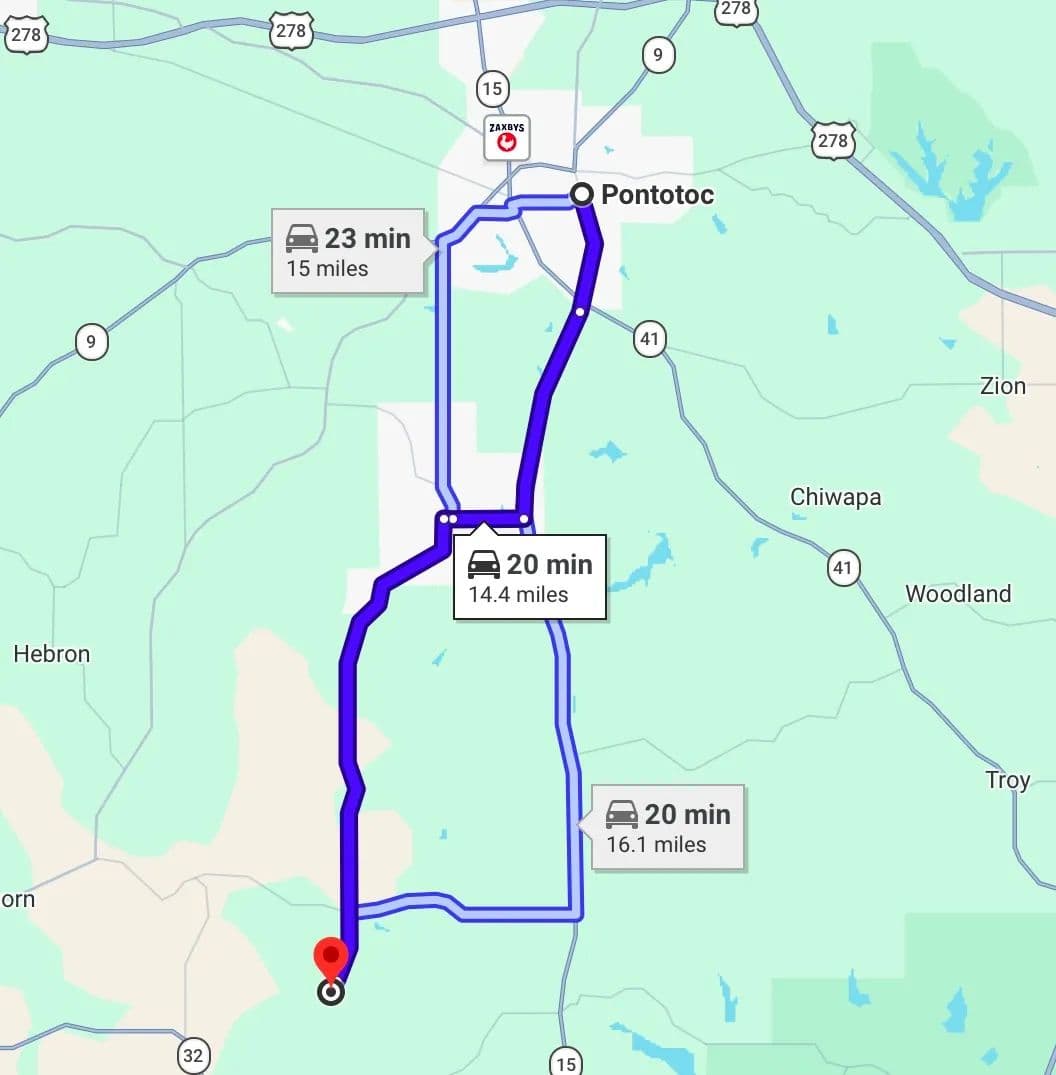Select the 23 min, 15 miles alternate route
Screen dimensions: 1056x1075
tap(348, 251)
